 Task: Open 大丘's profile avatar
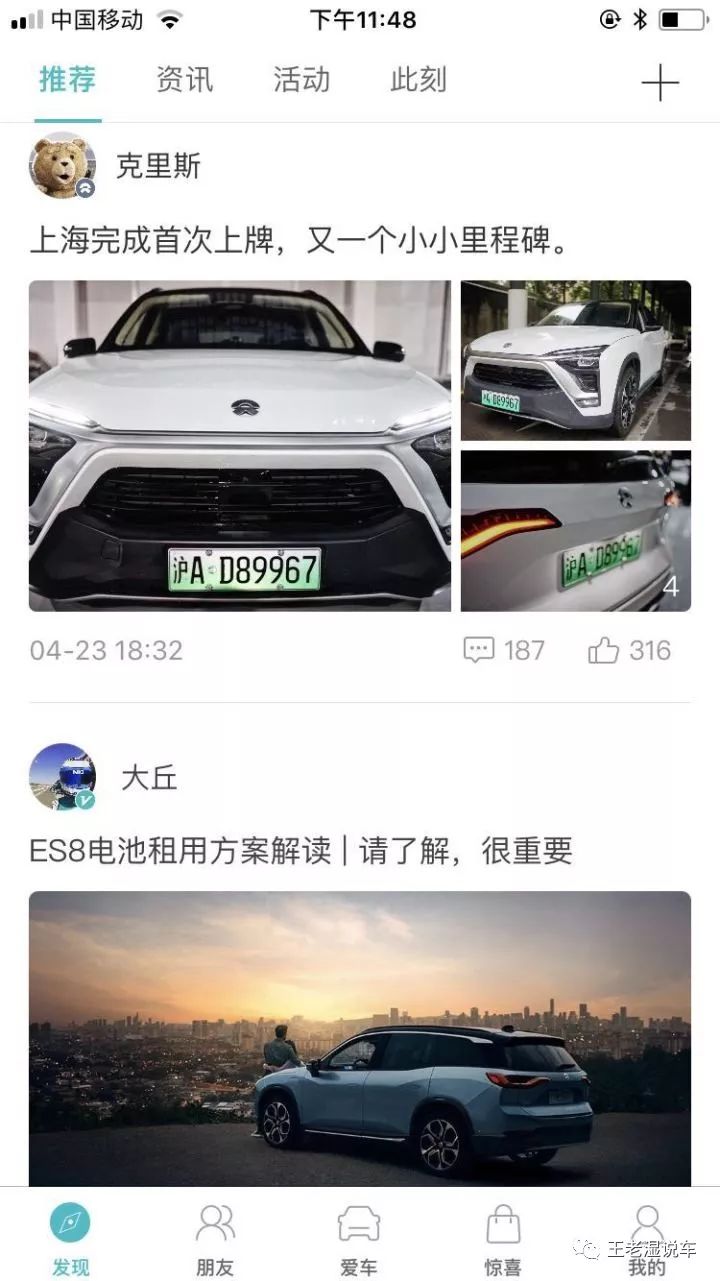coord(62,776)
